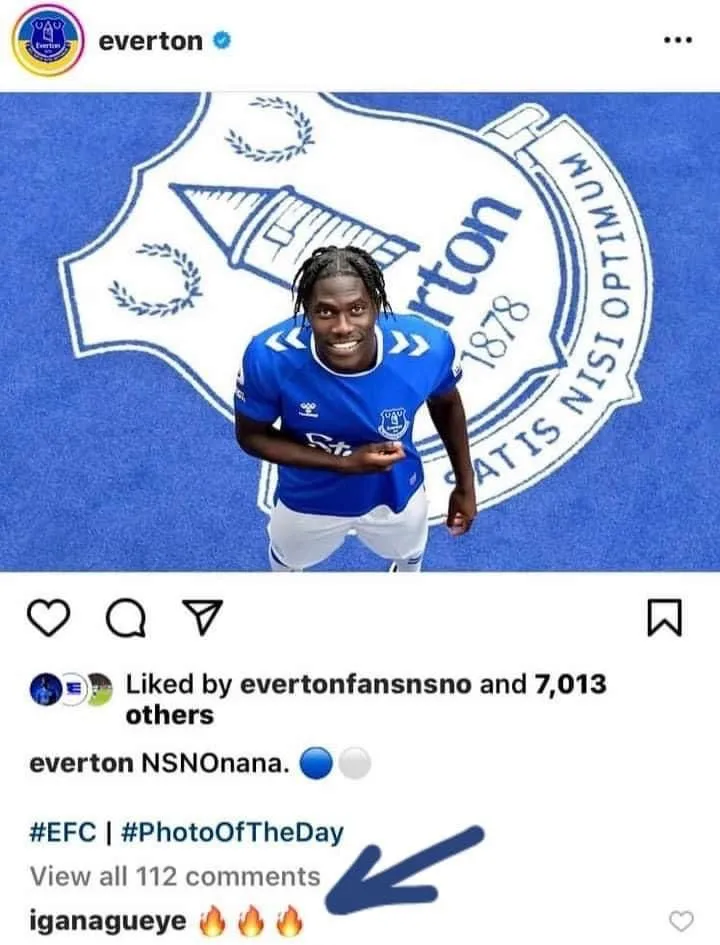Like the Everton post with the heart icon
The image size is (720, 945).
47,621
